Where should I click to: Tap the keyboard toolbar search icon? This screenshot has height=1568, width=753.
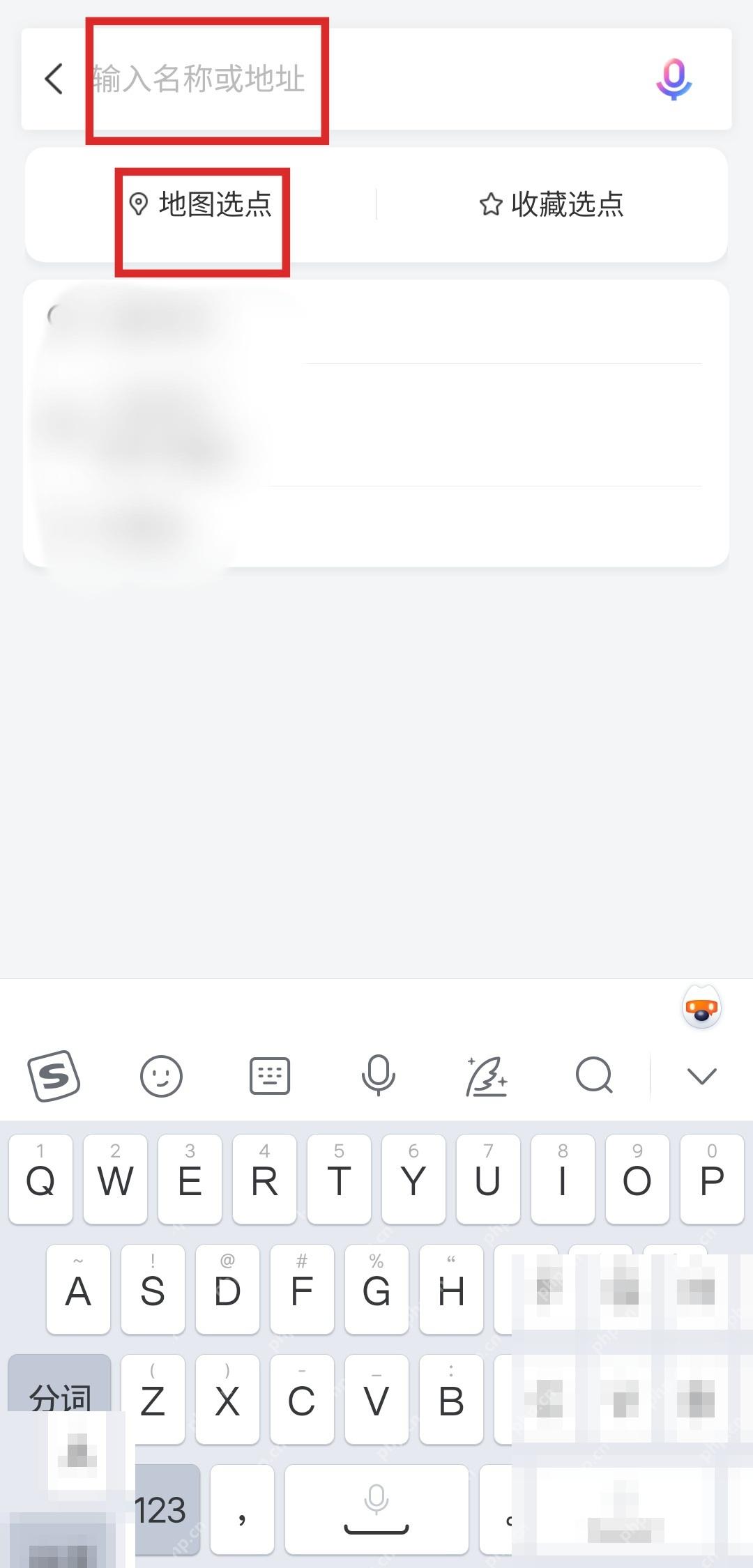click(x=594, y=1076)
